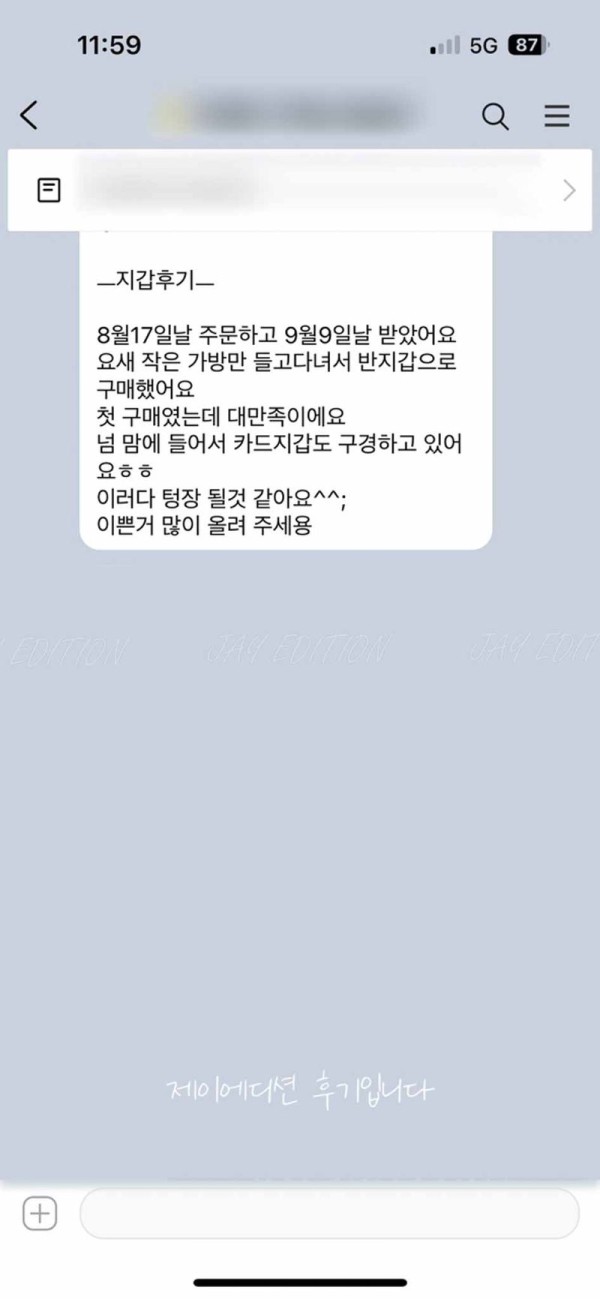This screenshot has width=600, height=1299.
Task: Go back from this chat
Action: 29,116
